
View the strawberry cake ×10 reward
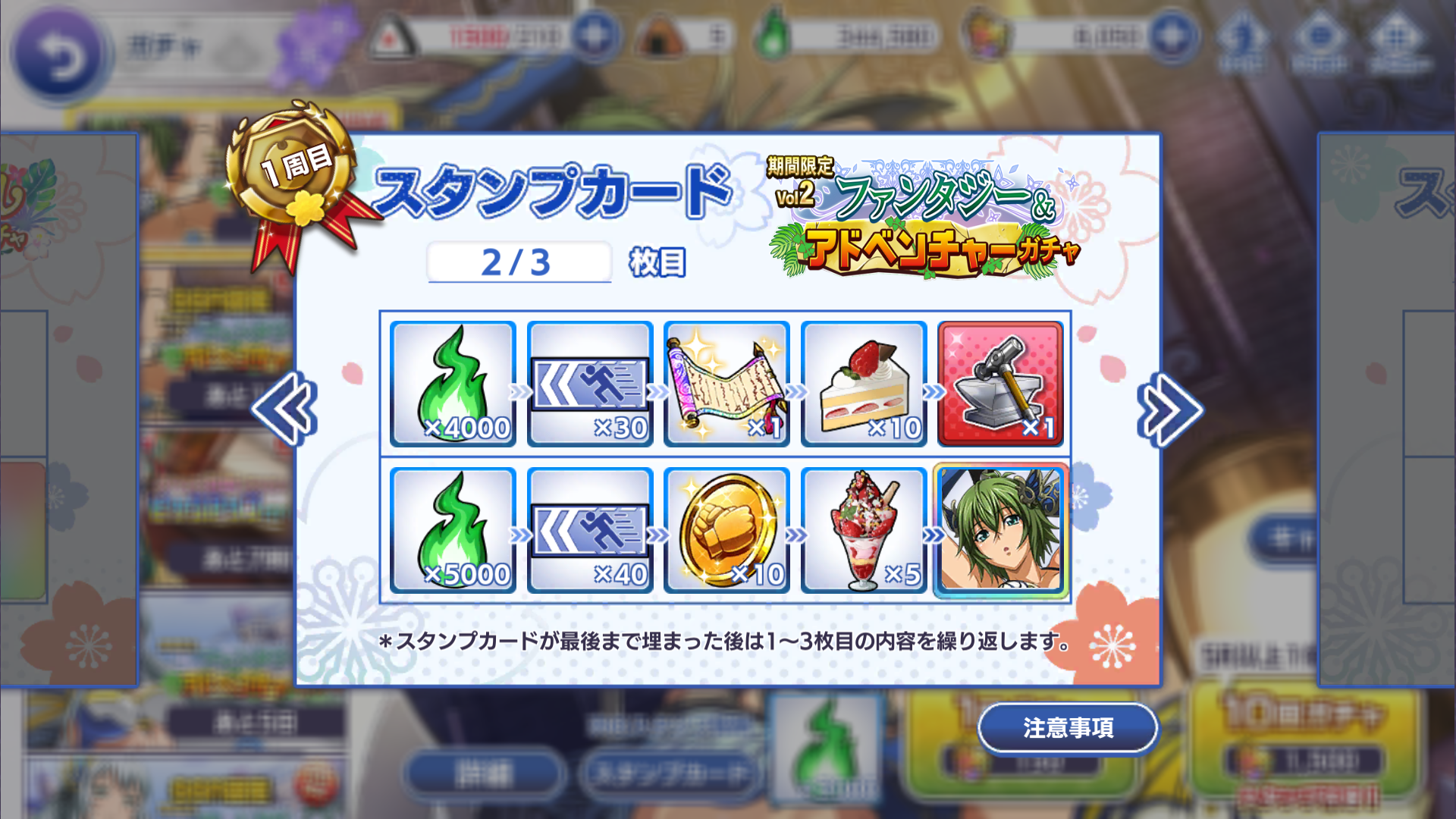click(864, 384)
